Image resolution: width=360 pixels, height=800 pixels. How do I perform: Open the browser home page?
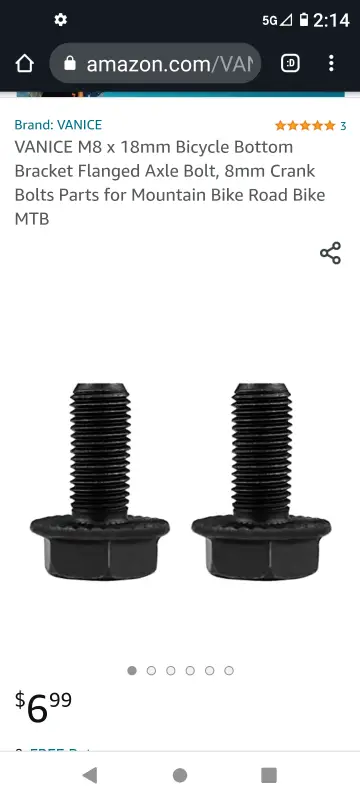point(24,64)
